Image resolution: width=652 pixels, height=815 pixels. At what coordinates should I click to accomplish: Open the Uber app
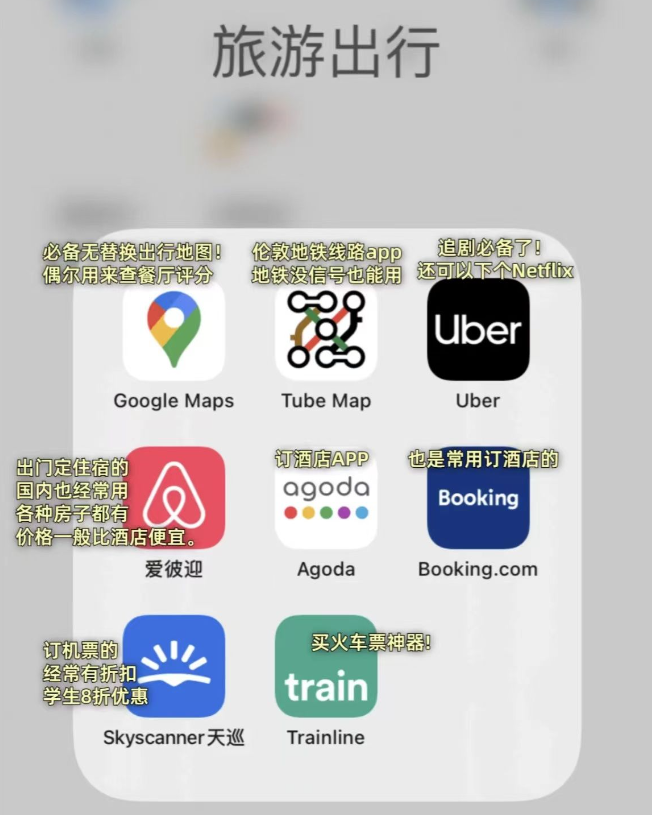point(478,330)
